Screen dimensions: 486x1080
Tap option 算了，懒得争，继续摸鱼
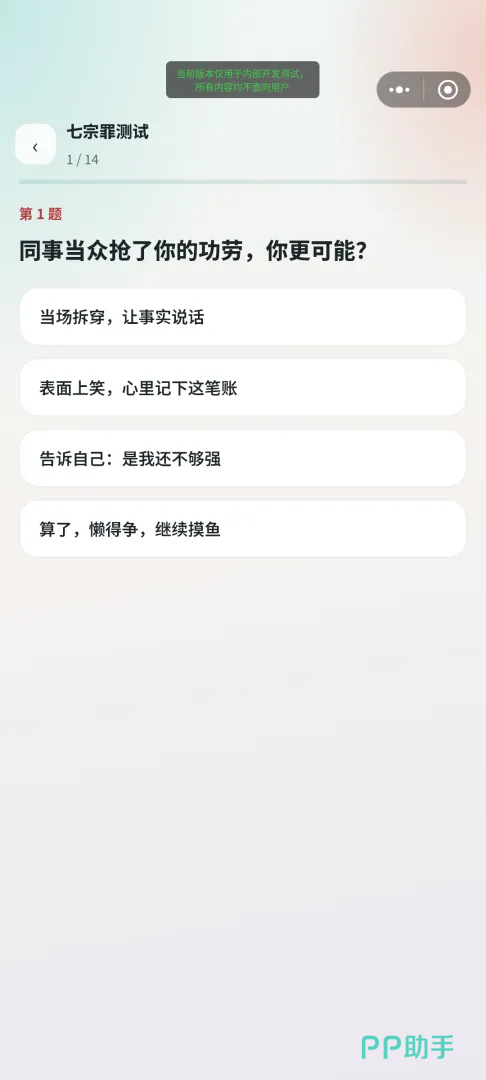point(243,529)
